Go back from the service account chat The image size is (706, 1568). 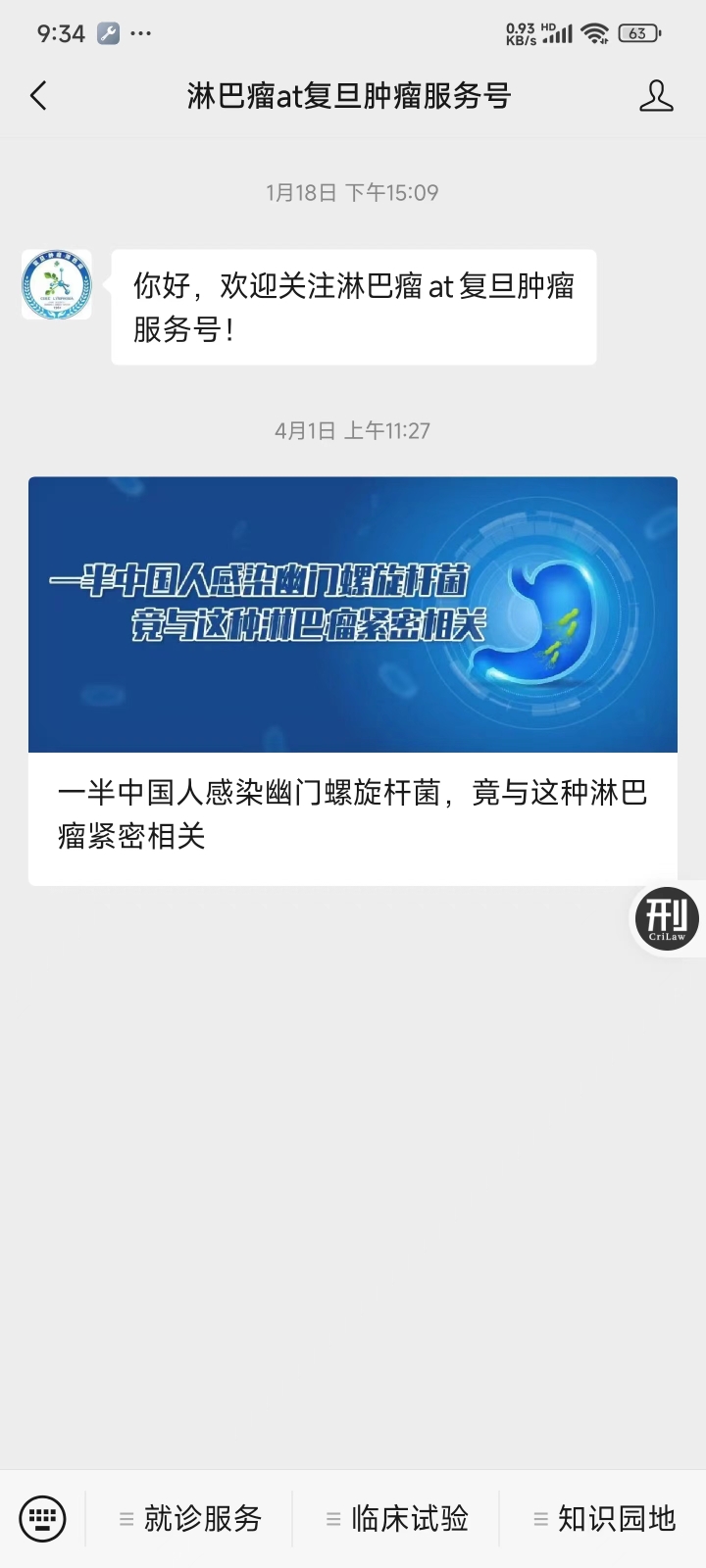39,96
